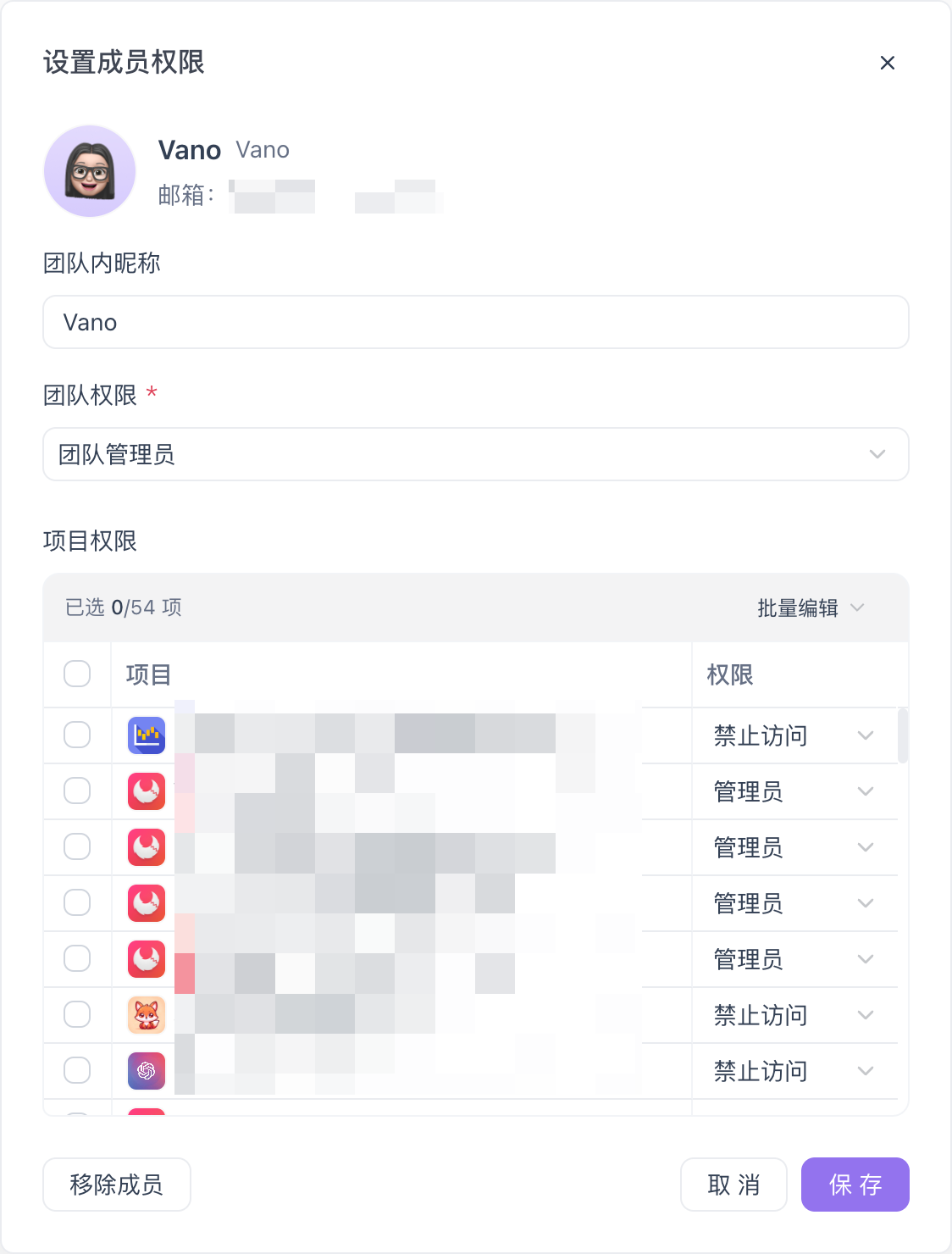Click the 移除成员 button
The image size is (952, 1254).
coord(116,1185)
